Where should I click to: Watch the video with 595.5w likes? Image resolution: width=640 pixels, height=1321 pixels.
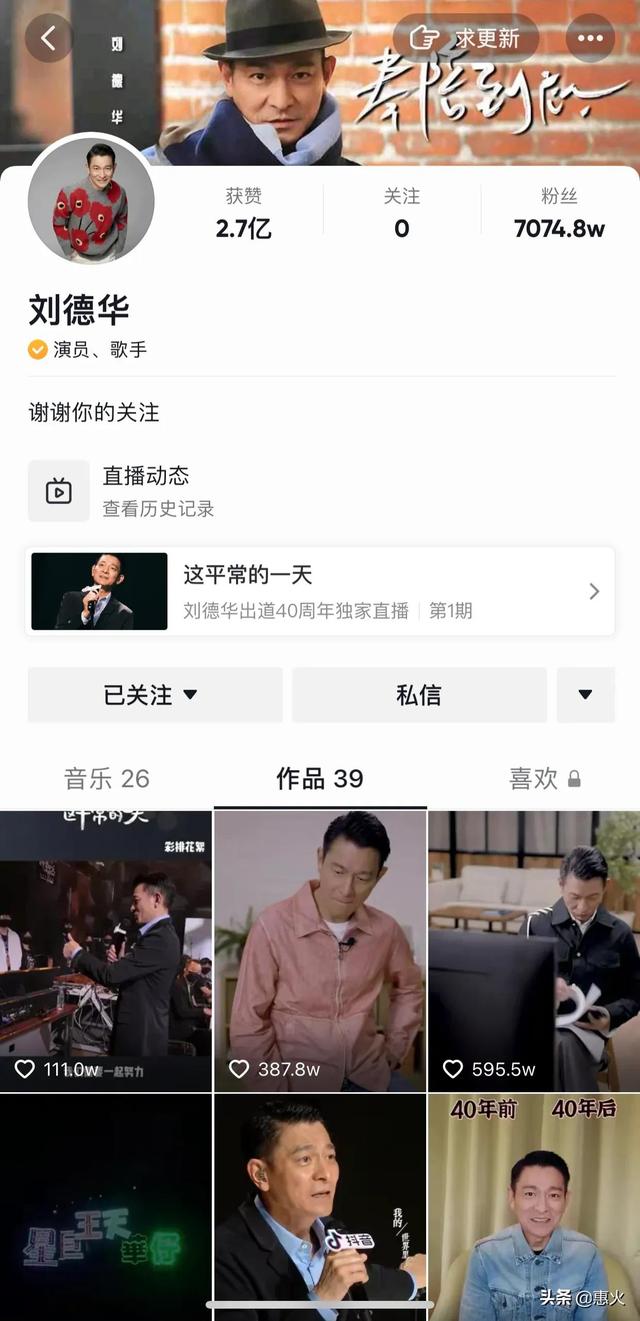tap(534, 950)
